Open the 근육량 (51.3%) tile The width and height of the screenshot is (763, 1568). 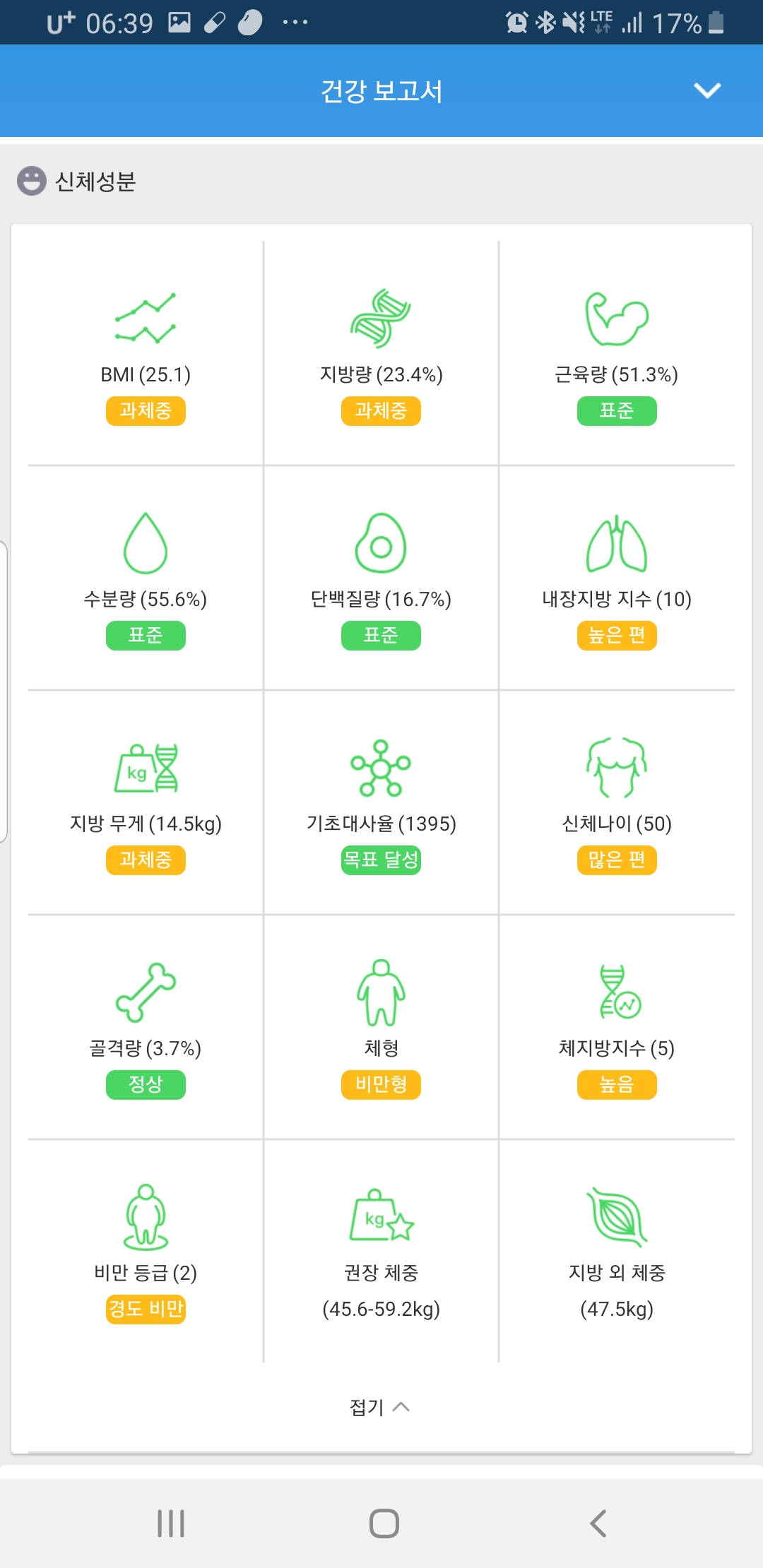(x=617, y=353)
